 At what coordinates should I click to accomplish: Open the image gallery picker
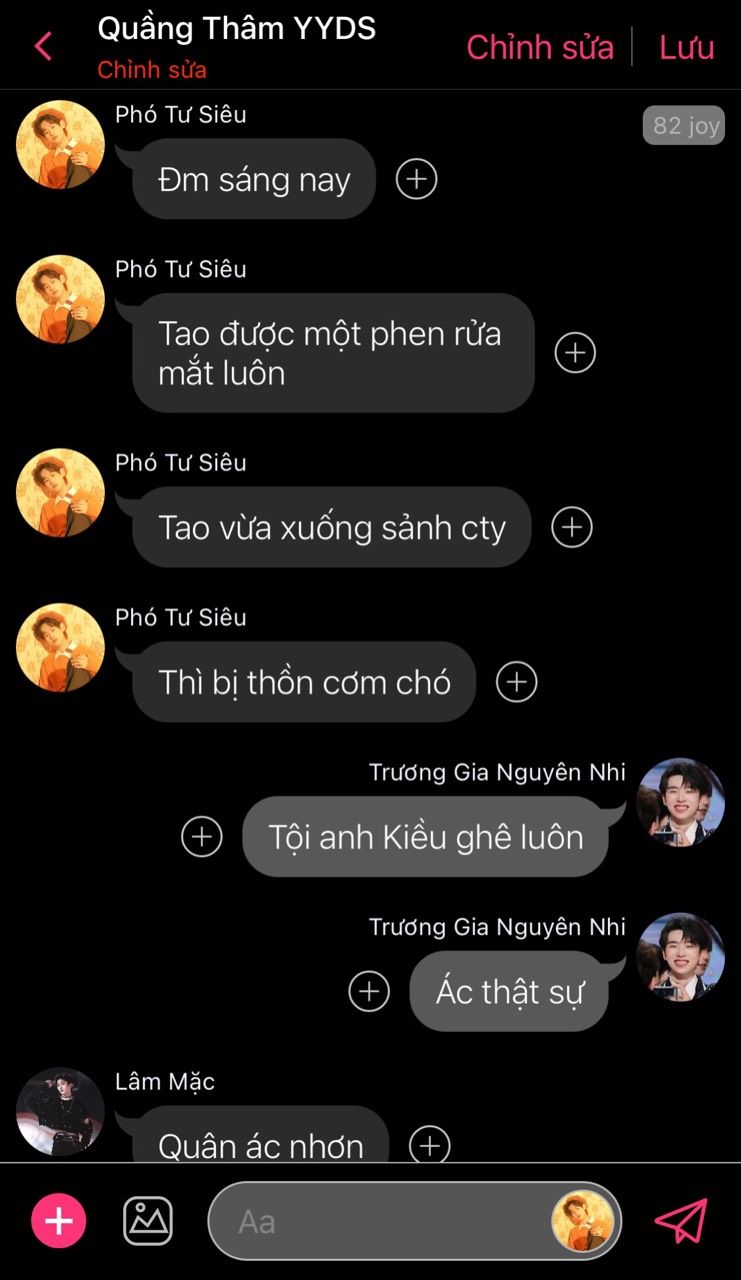[148, 1221]
